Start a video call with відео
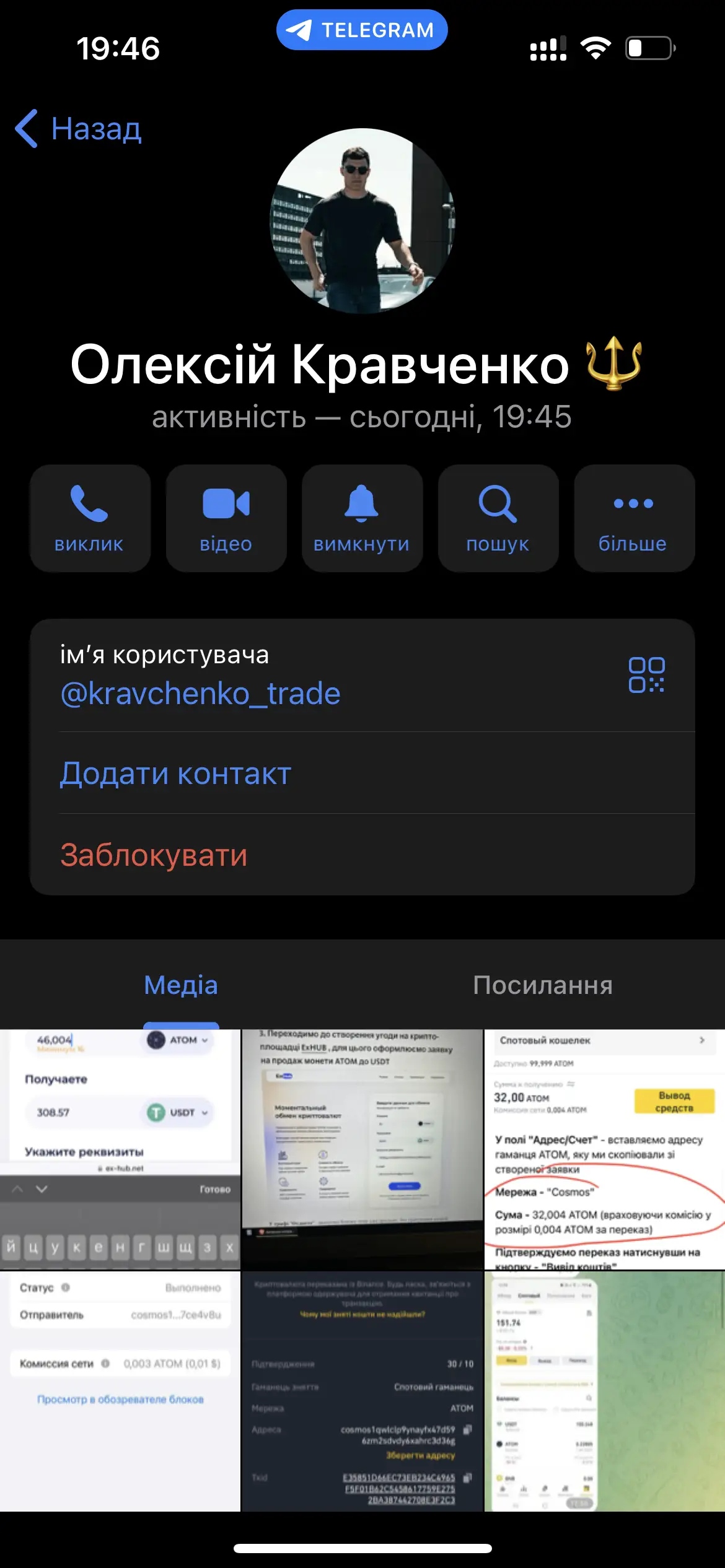 (x=226, y=518)
